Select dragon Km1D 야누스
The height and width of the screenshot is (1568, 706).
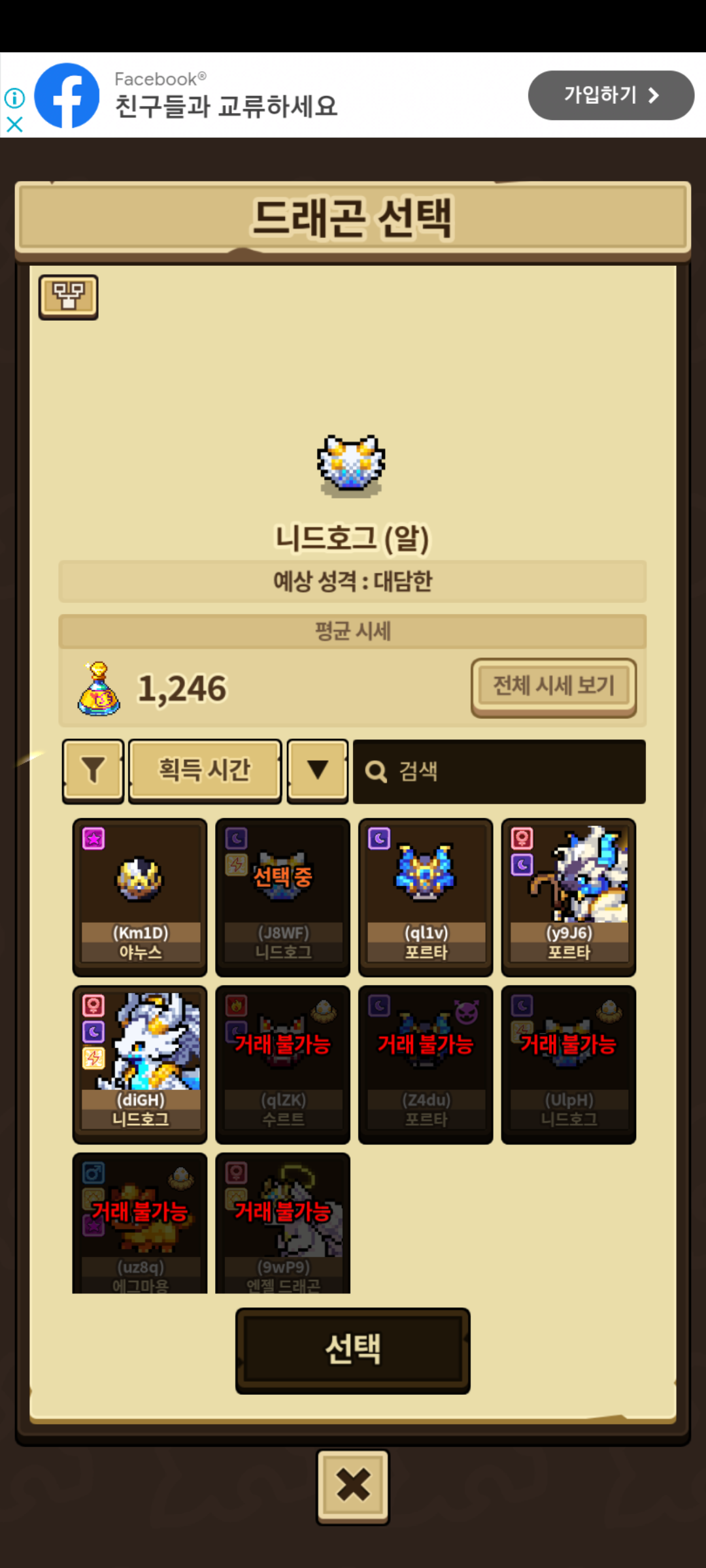[140, 896]
